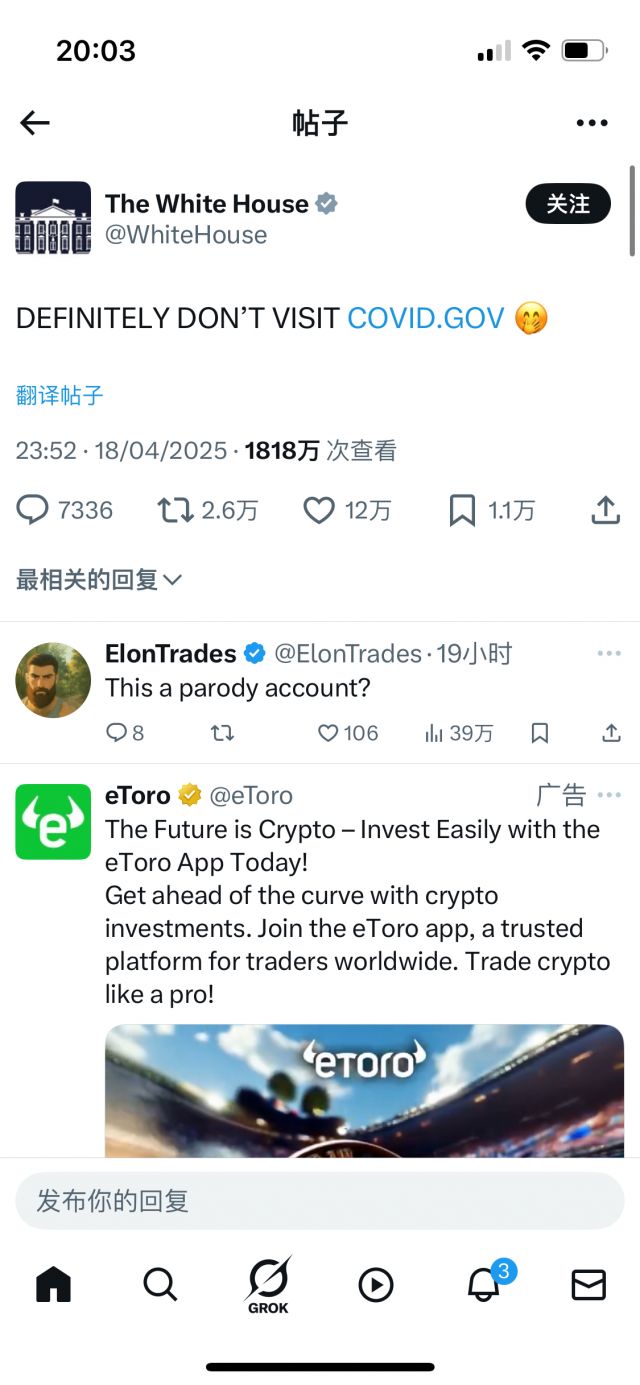Image resolution: width=640 pixels, height=1385 pixels.
Task: Repost the White House post
Action: pos(176,511)
